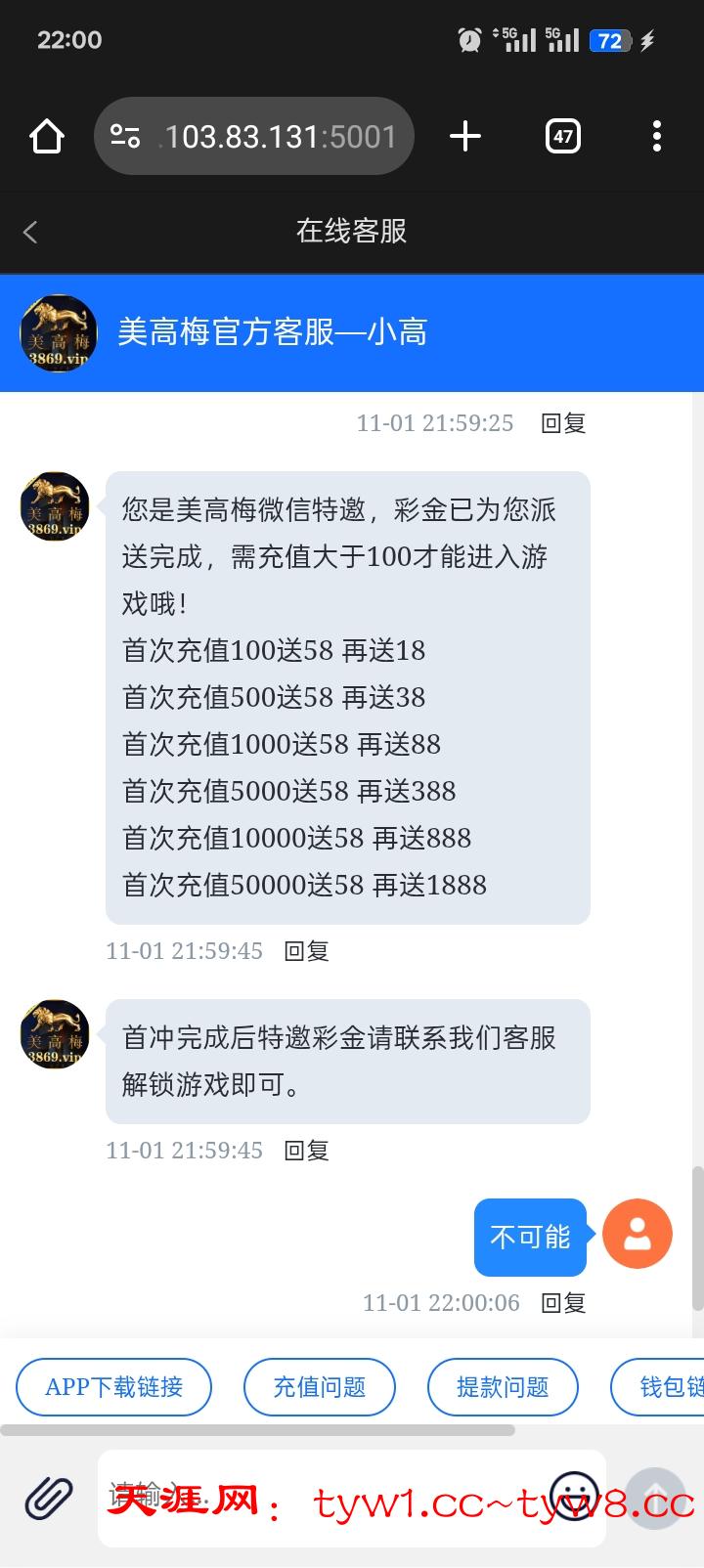Open the tab switcher showing 47 tabs
Image resolution: width=704 pixels, height=1568 pixels.
(x=563, y=137)
